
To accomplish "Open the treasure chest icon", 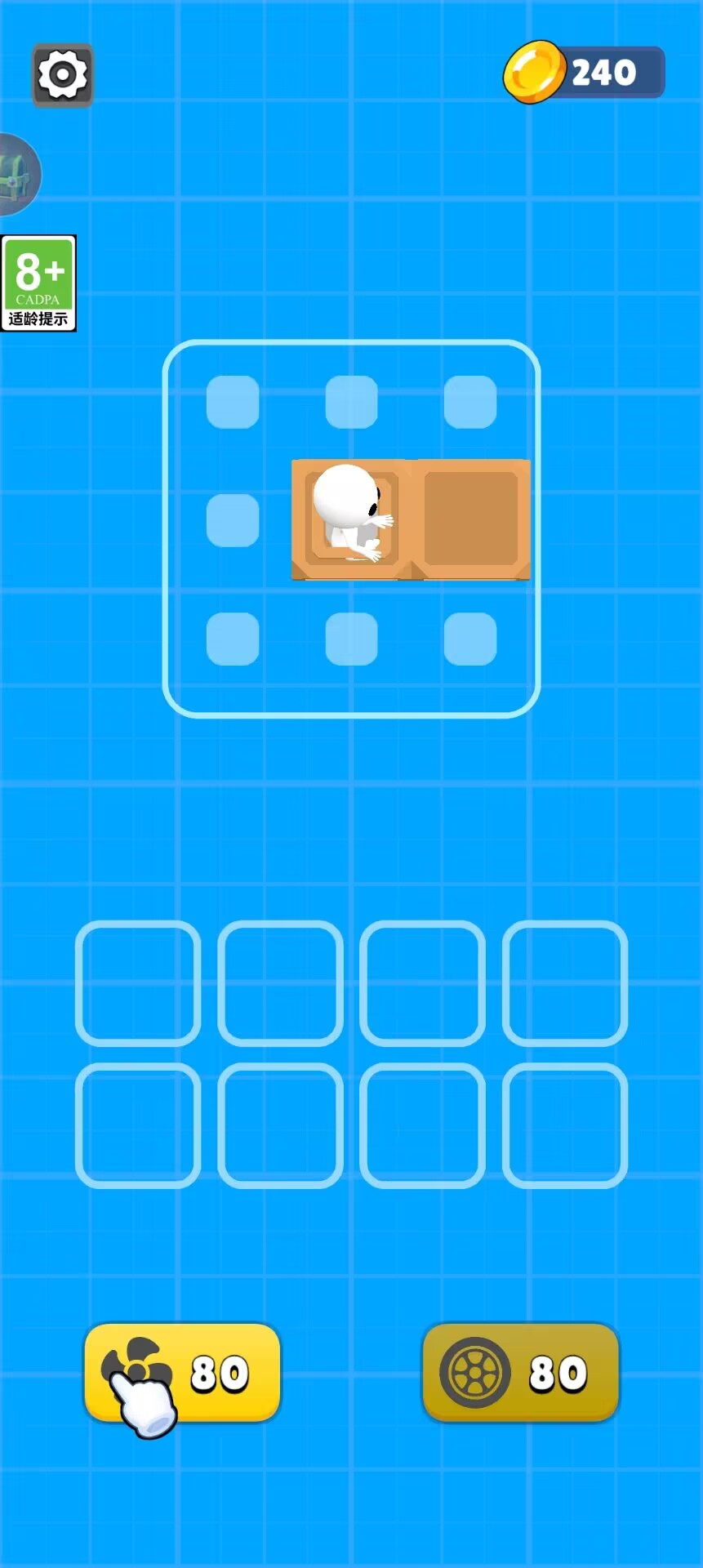I will (x=16, y=174).
